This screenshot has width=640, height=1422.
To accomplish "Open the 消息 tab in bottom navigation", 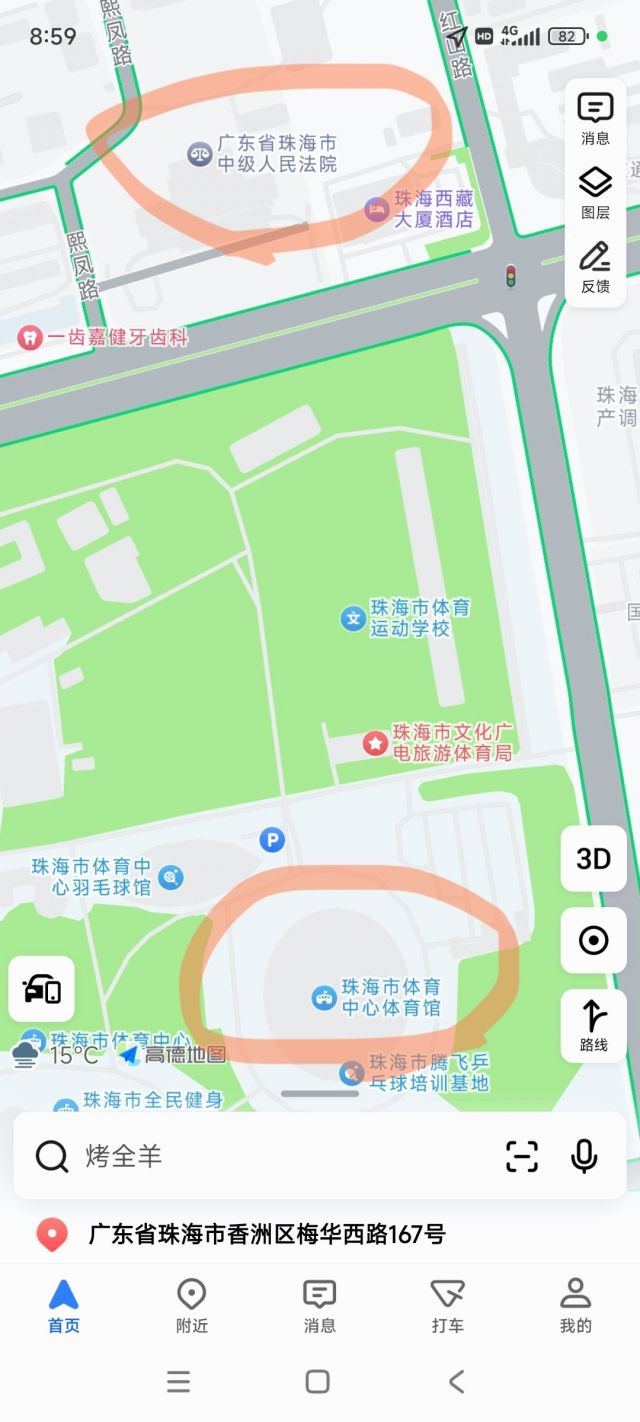I will (319, 1306).
